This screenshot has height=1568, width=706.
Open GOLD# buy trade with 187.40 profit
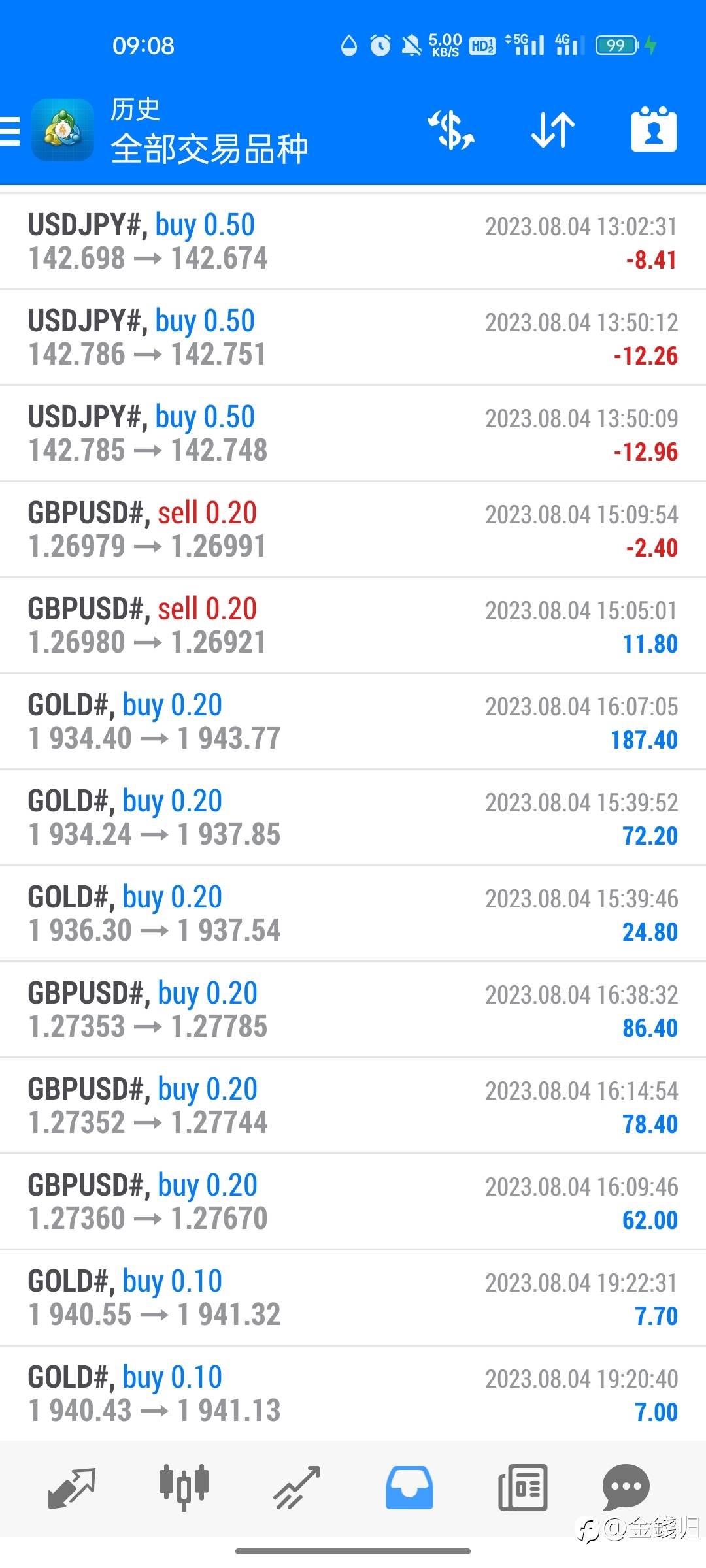(353, 722)
